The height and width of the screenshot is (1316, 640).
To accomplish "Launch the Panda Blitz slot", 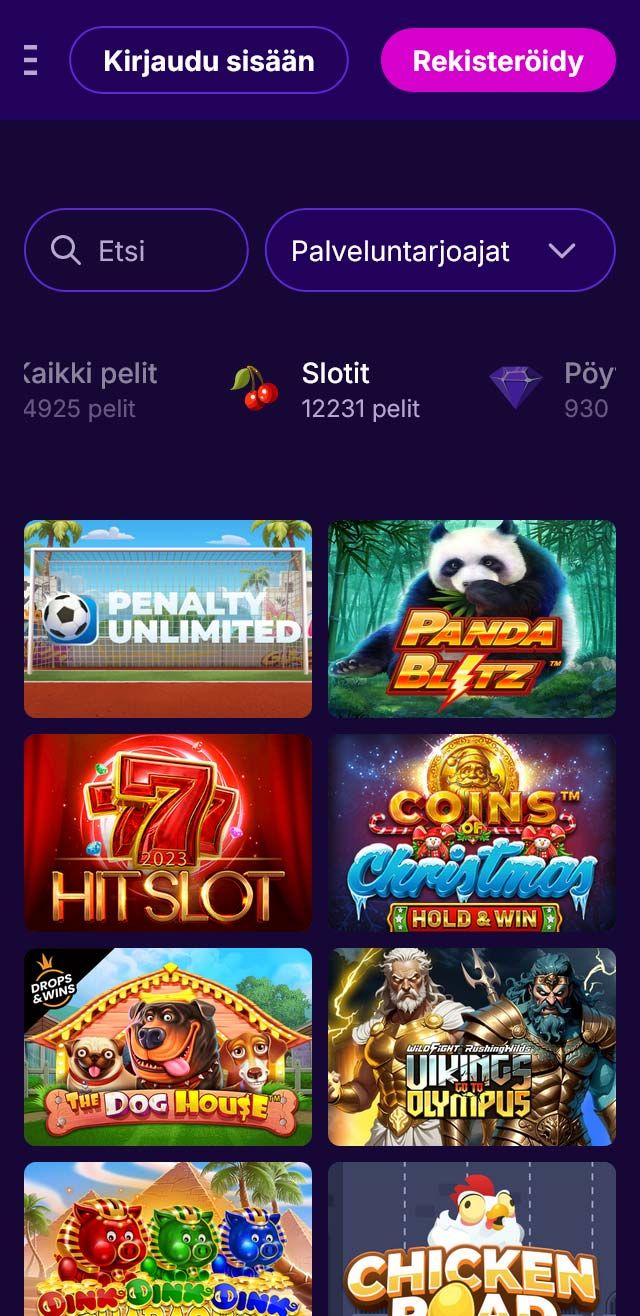I will point(472,618).
